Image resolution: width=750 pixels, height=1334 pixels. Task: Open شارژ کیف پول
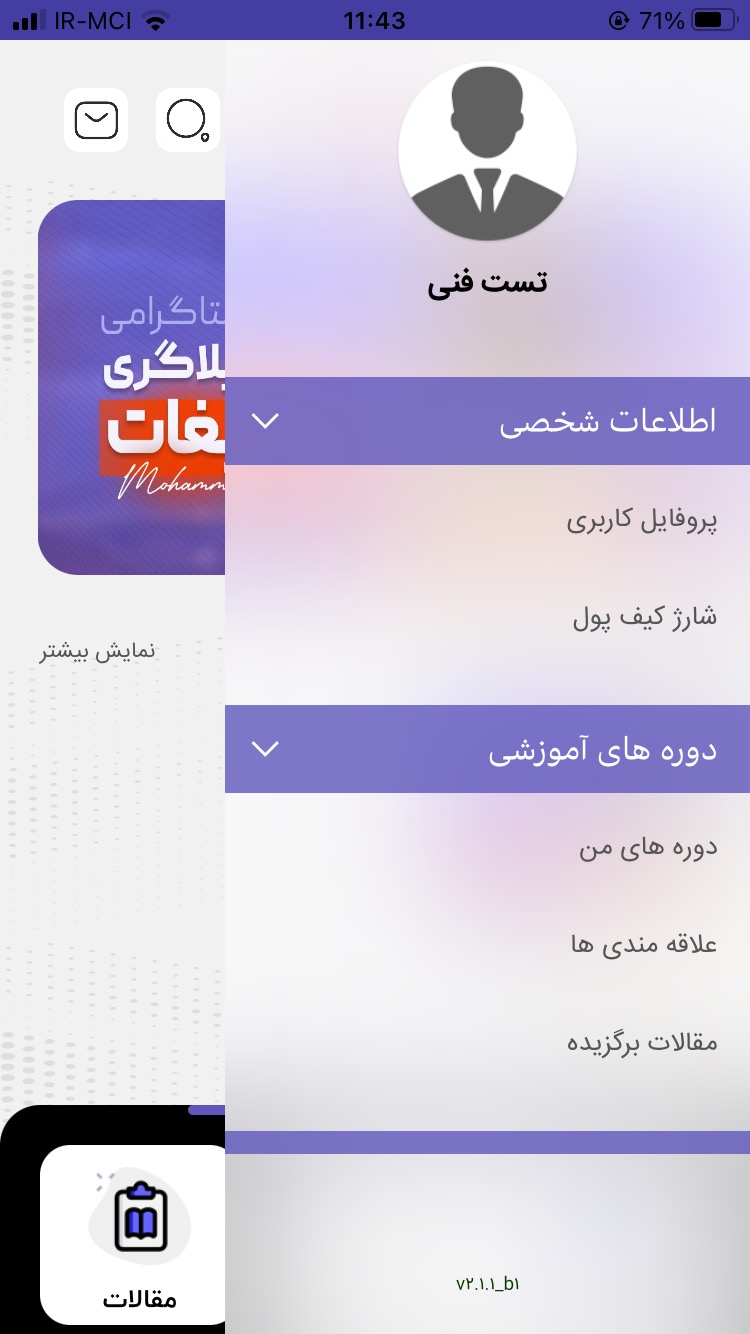(645, 617)
